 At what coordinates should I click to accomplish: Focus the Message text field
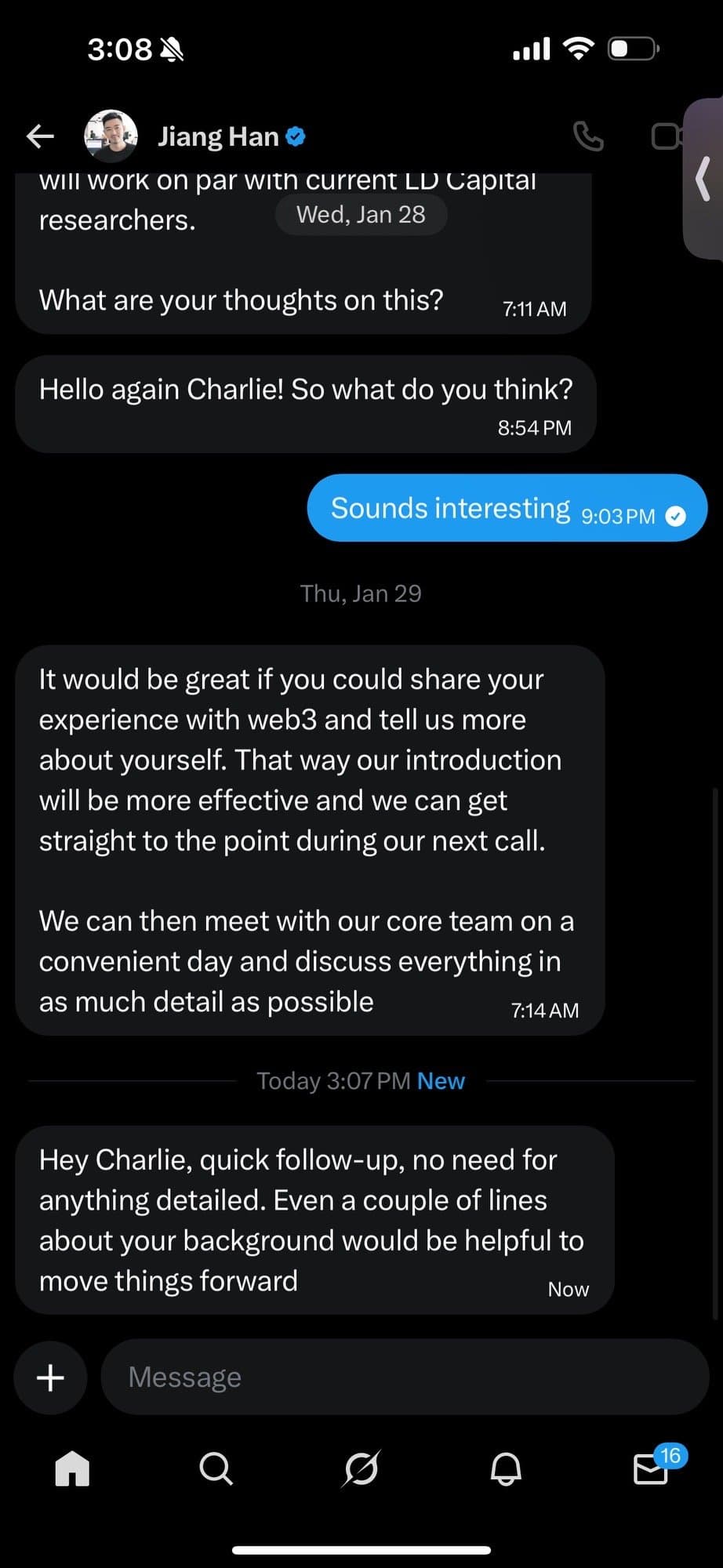(404, 1377)
